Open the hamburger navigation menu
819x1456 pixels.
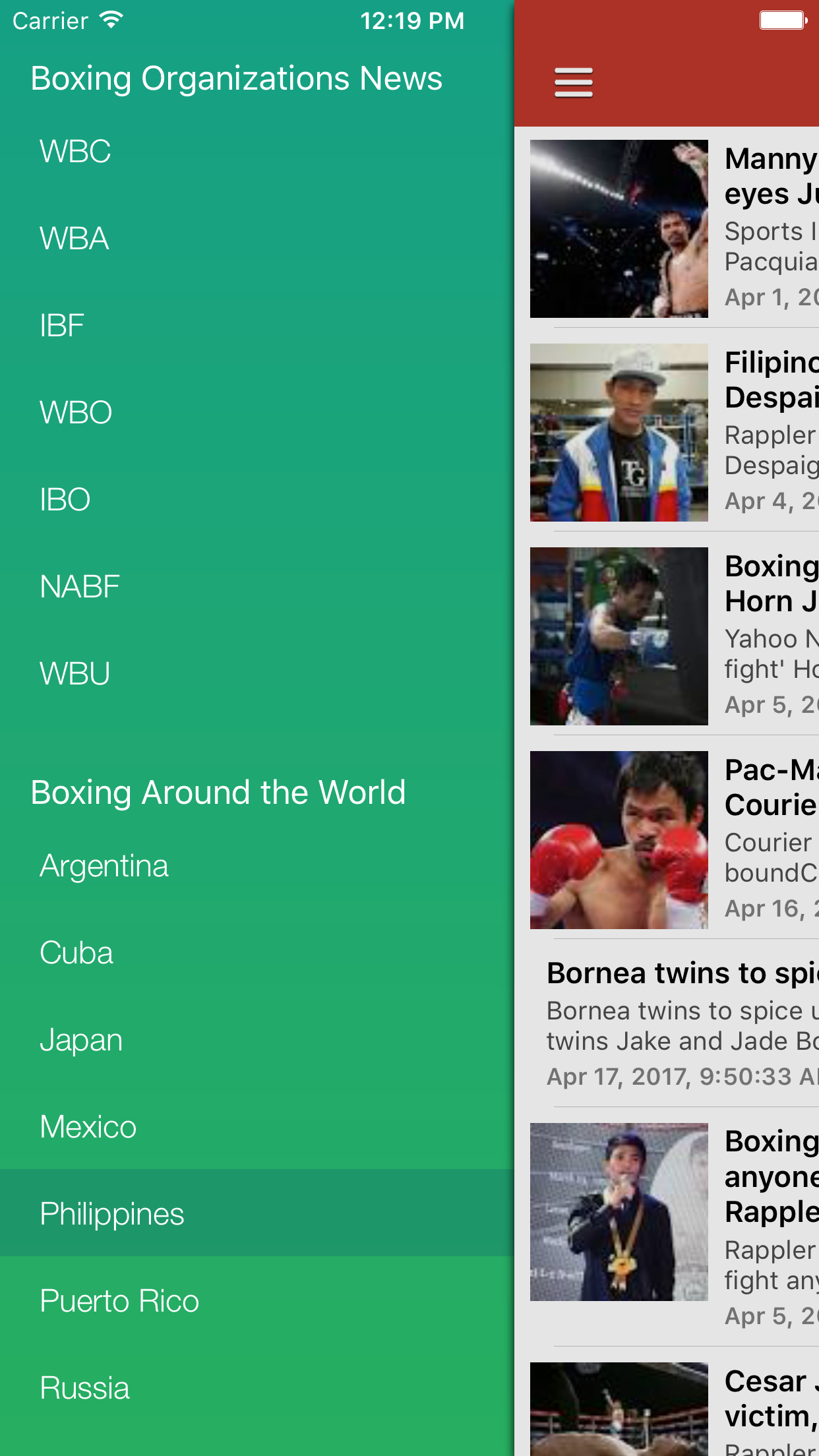pos(572,81)
